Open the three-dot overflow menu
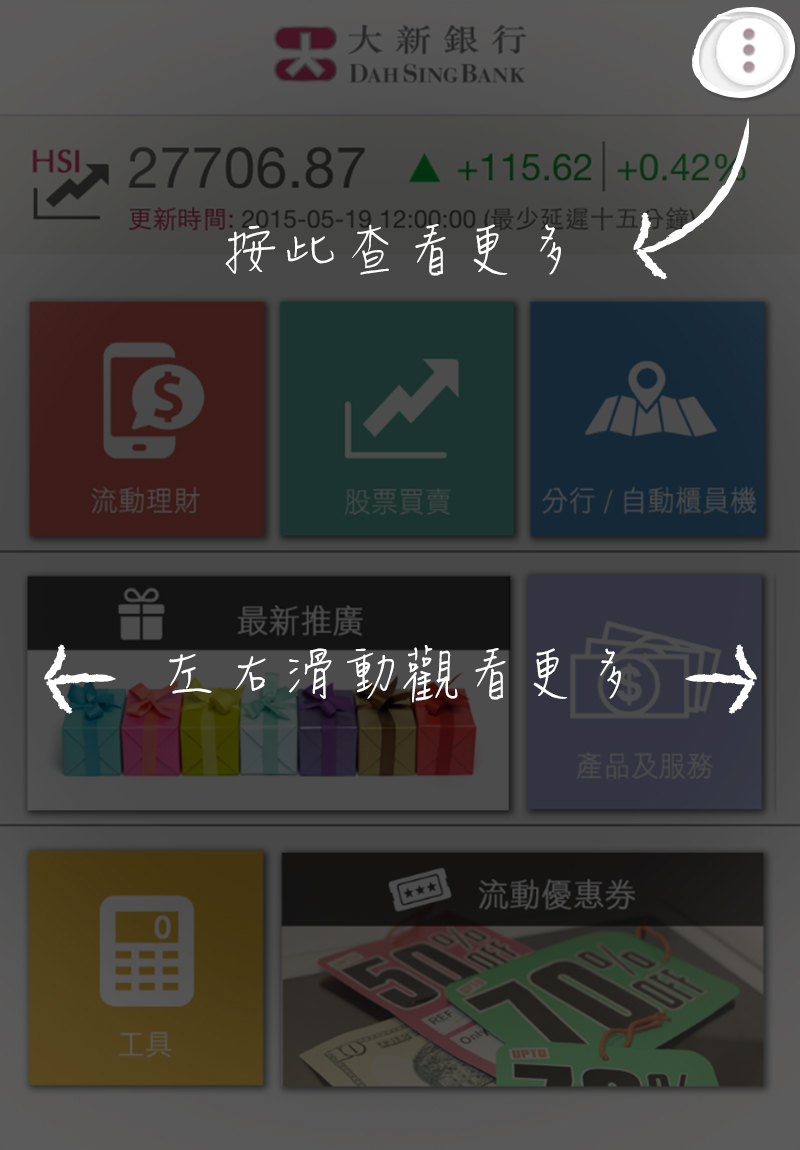800x1150 pixels. pos(747,50)
